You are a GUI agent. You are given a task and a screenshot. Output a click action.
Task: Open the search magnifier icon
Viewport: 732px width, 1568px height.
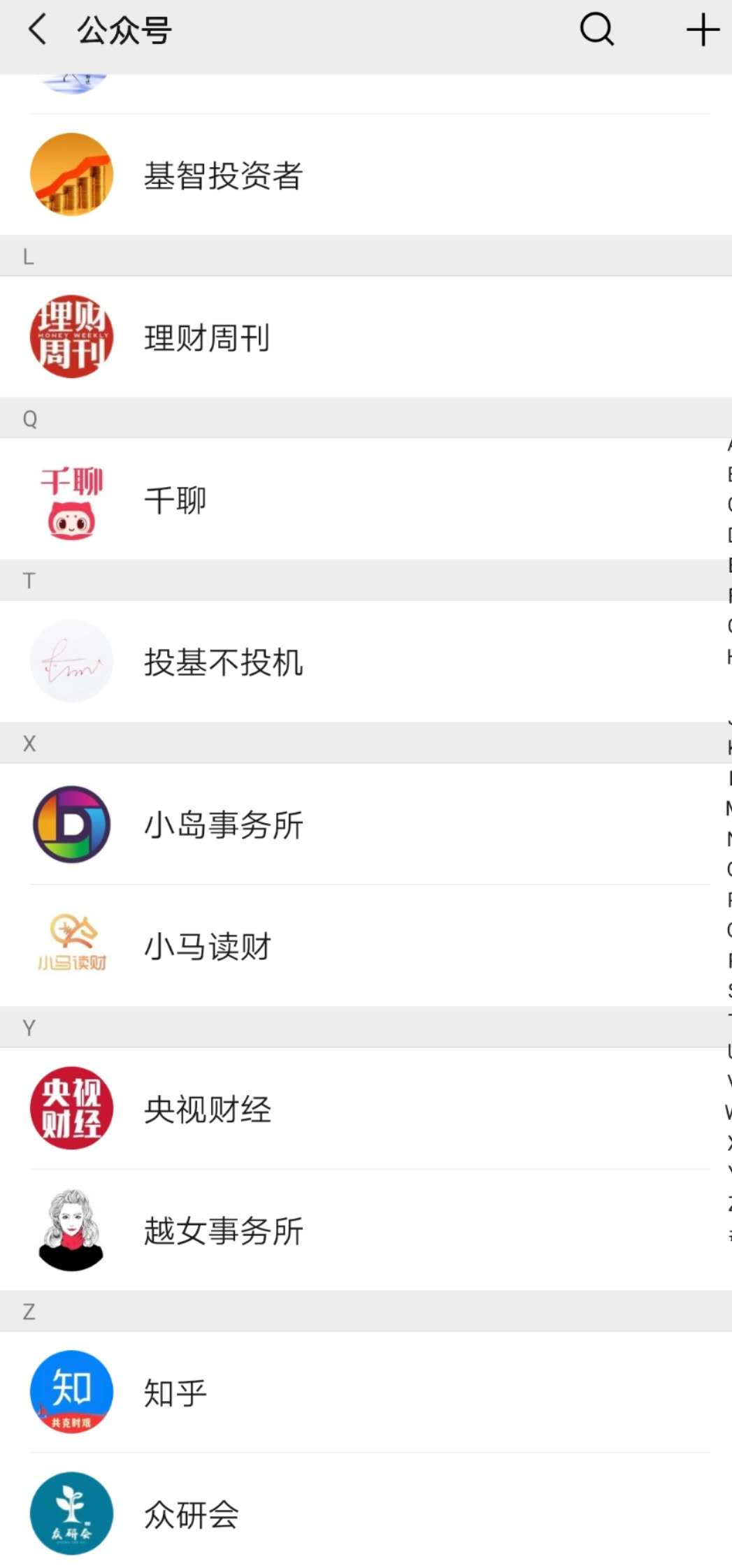click(x=596, y=30)
